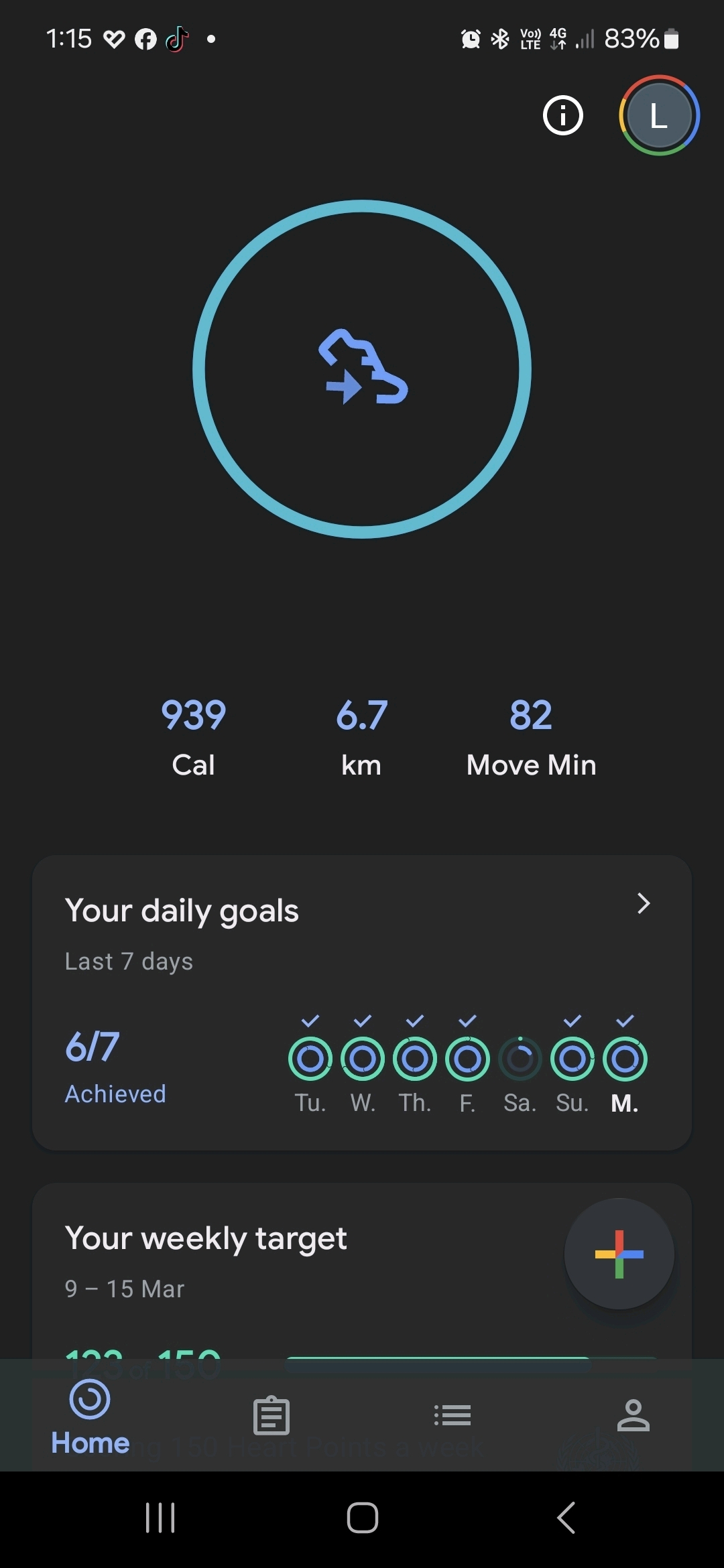Switch to the Profile person tab
The width and height of the screenshot is (724, 1568).
633,1416
